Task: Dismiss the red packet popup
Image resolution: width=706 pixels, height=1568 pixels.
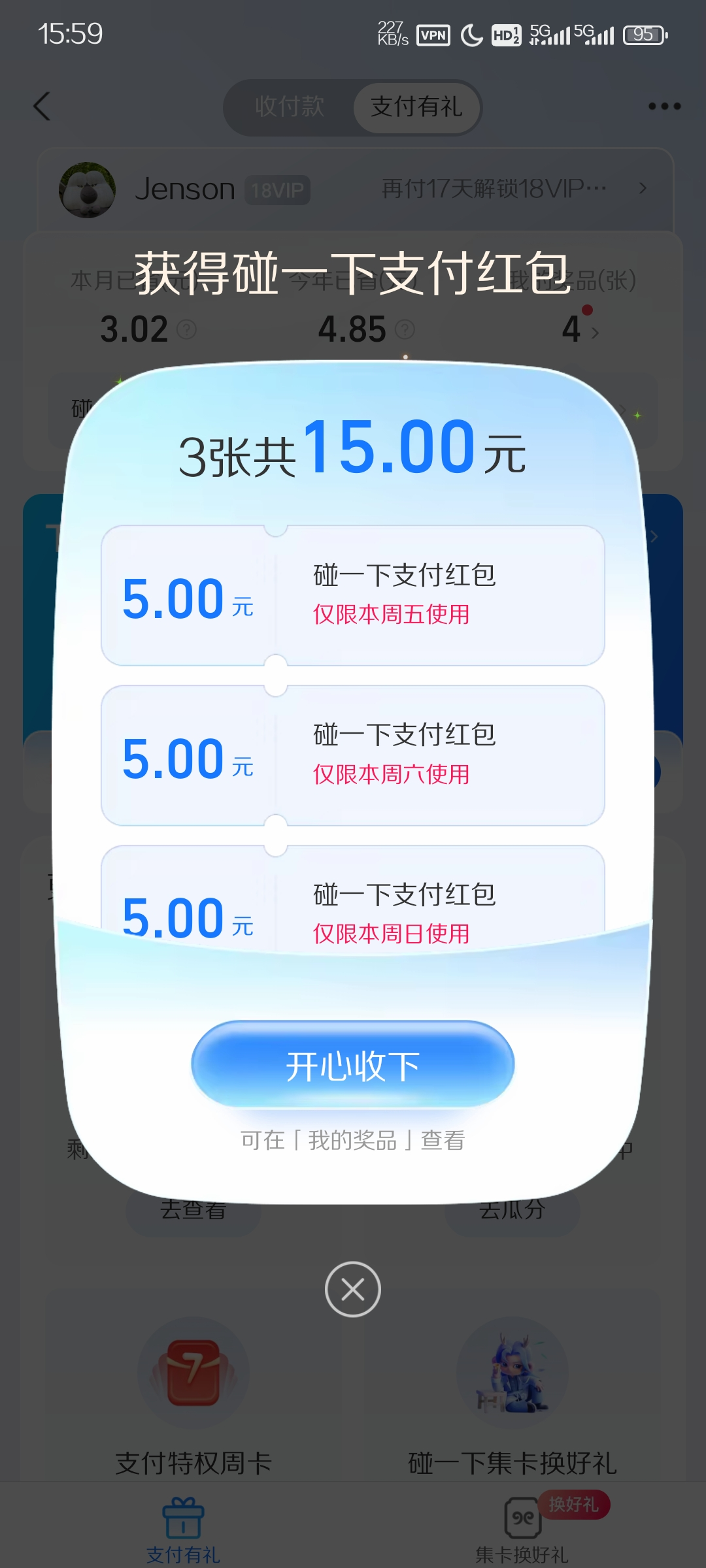Action: (353, 1290)
